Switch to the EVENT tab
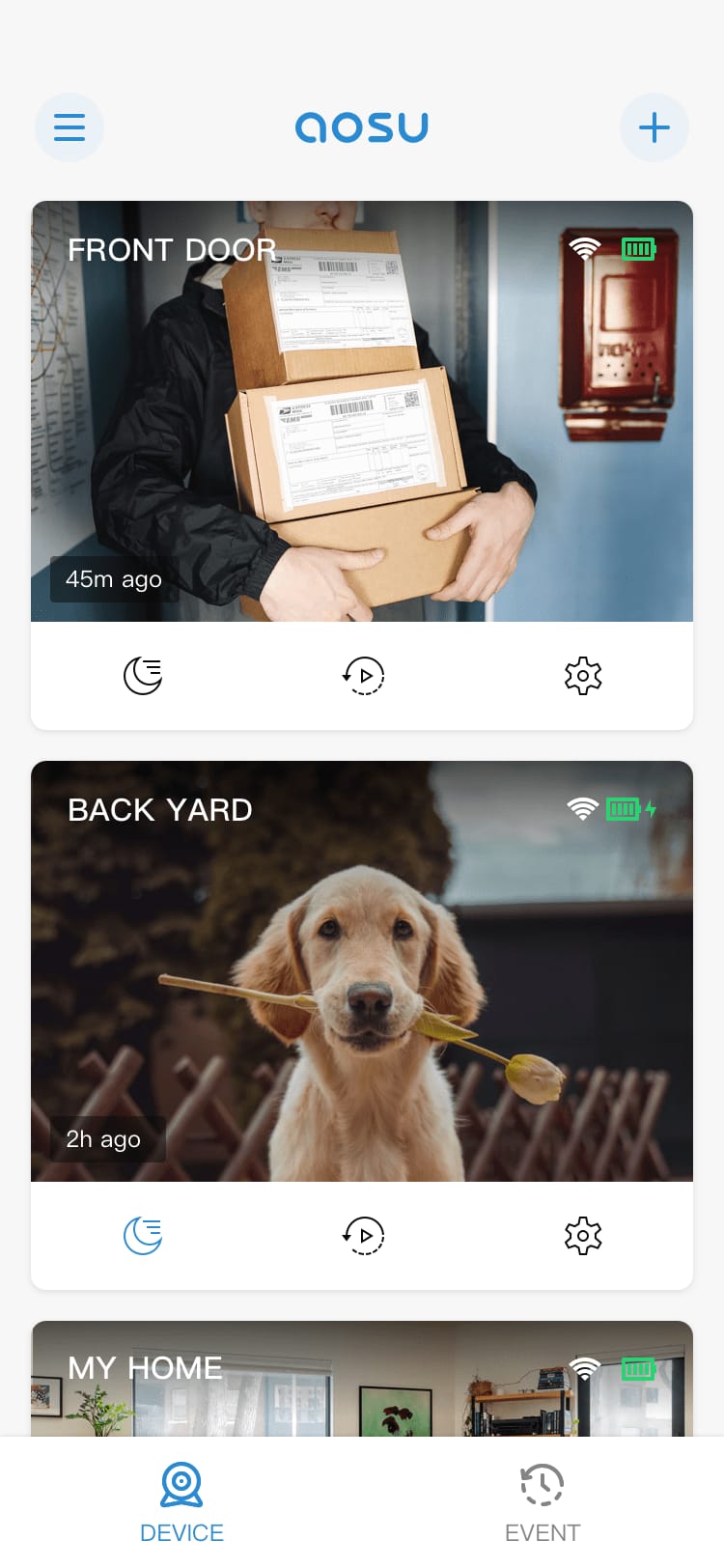Screen dimensions: 724x1568 click(x=542, y=1497)
